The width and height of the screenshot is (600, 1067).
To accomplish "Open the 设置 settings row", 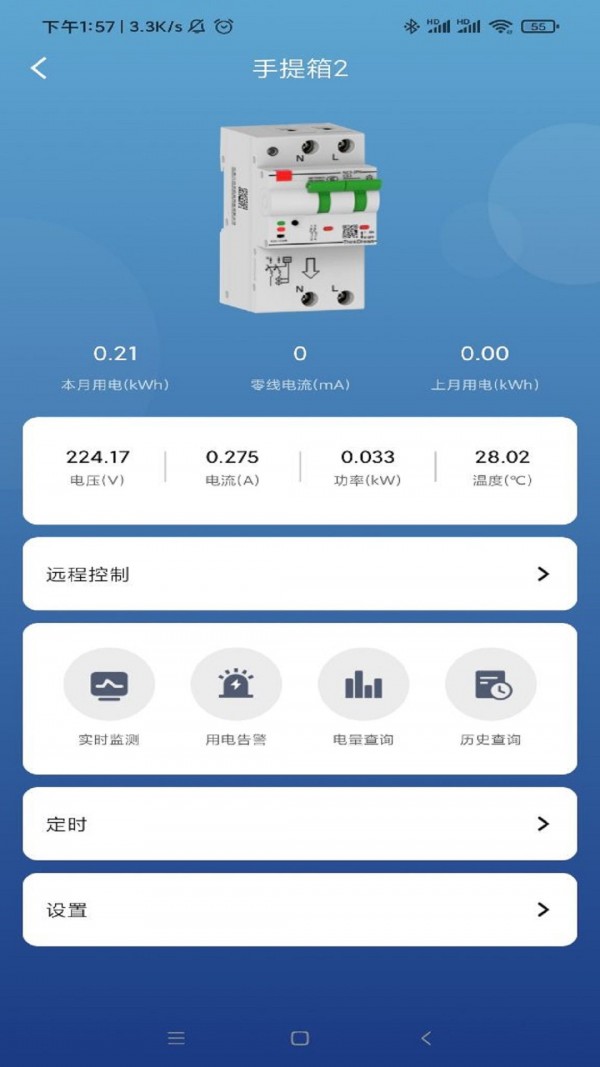I will 299,910.
